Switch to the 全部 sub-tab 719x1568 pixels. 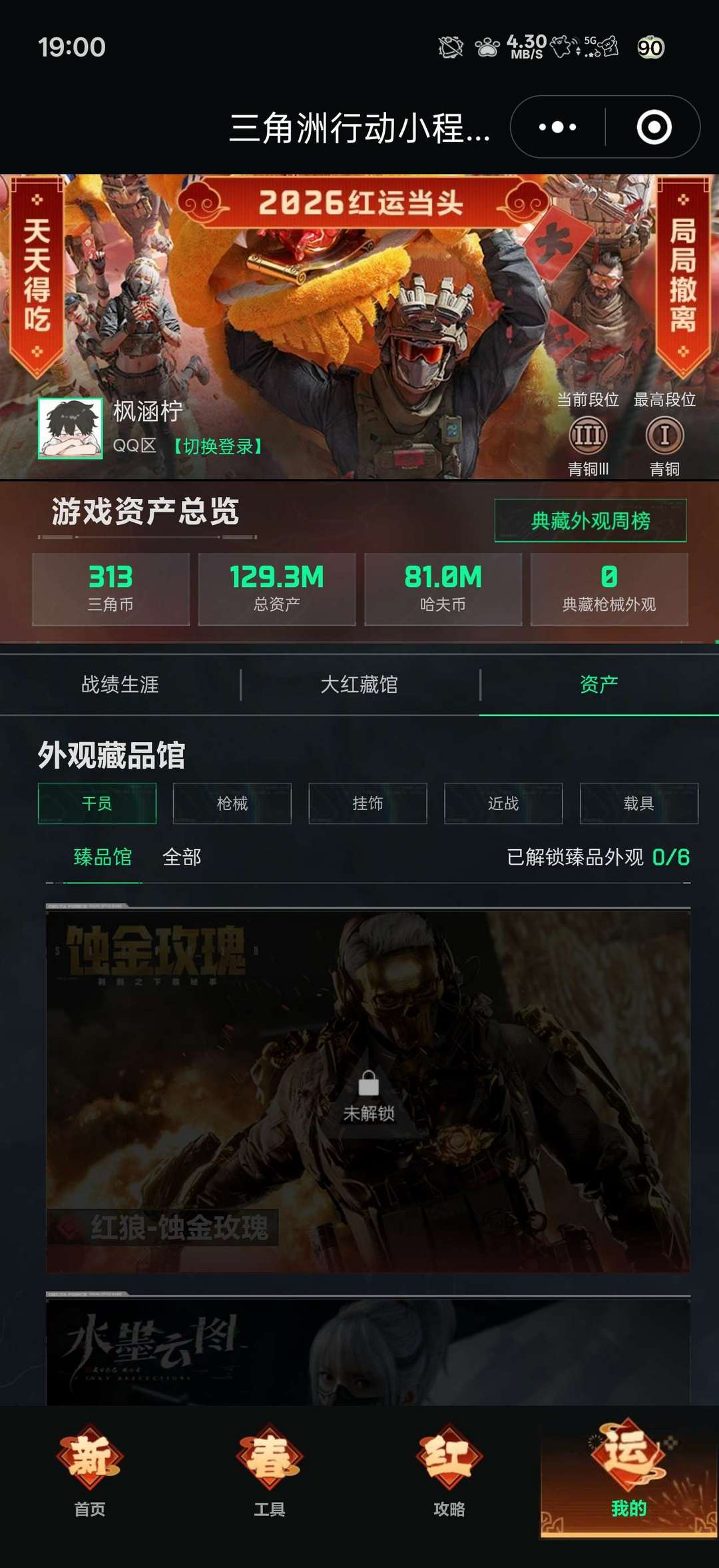tap(182, 857)
